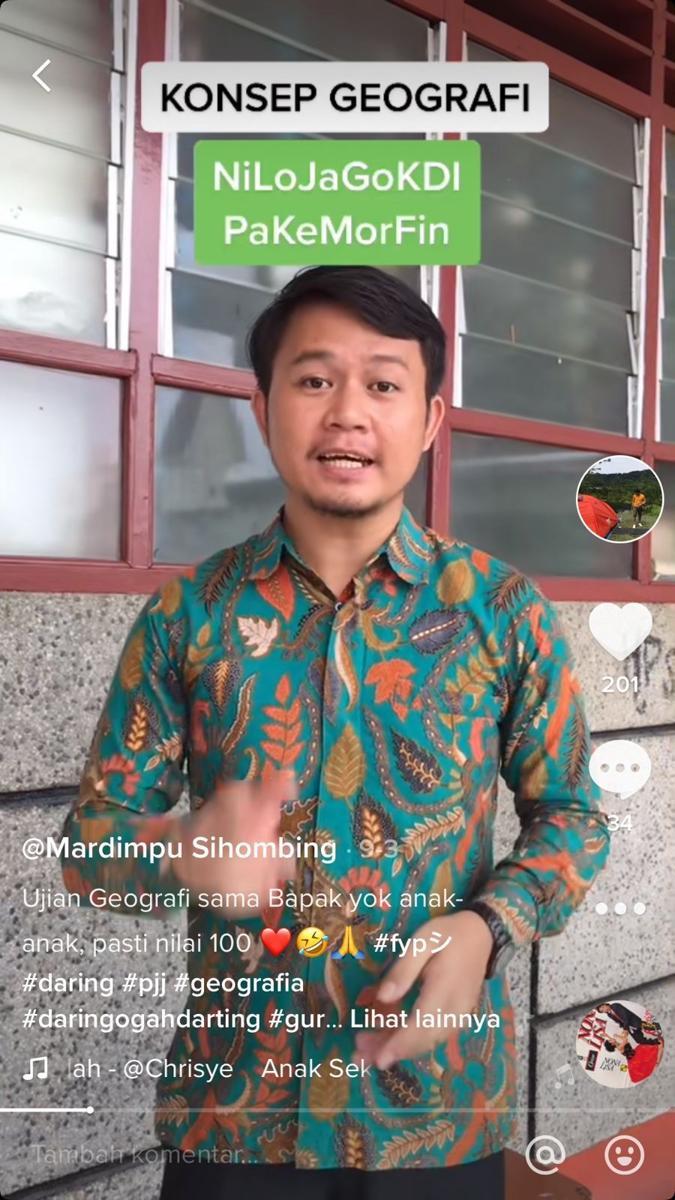Image resolution: width=675 pixels, height=1200 pixels.
Task: Open the #geografia hashtag
Action: pyautogui.click(x=239, y=983)
